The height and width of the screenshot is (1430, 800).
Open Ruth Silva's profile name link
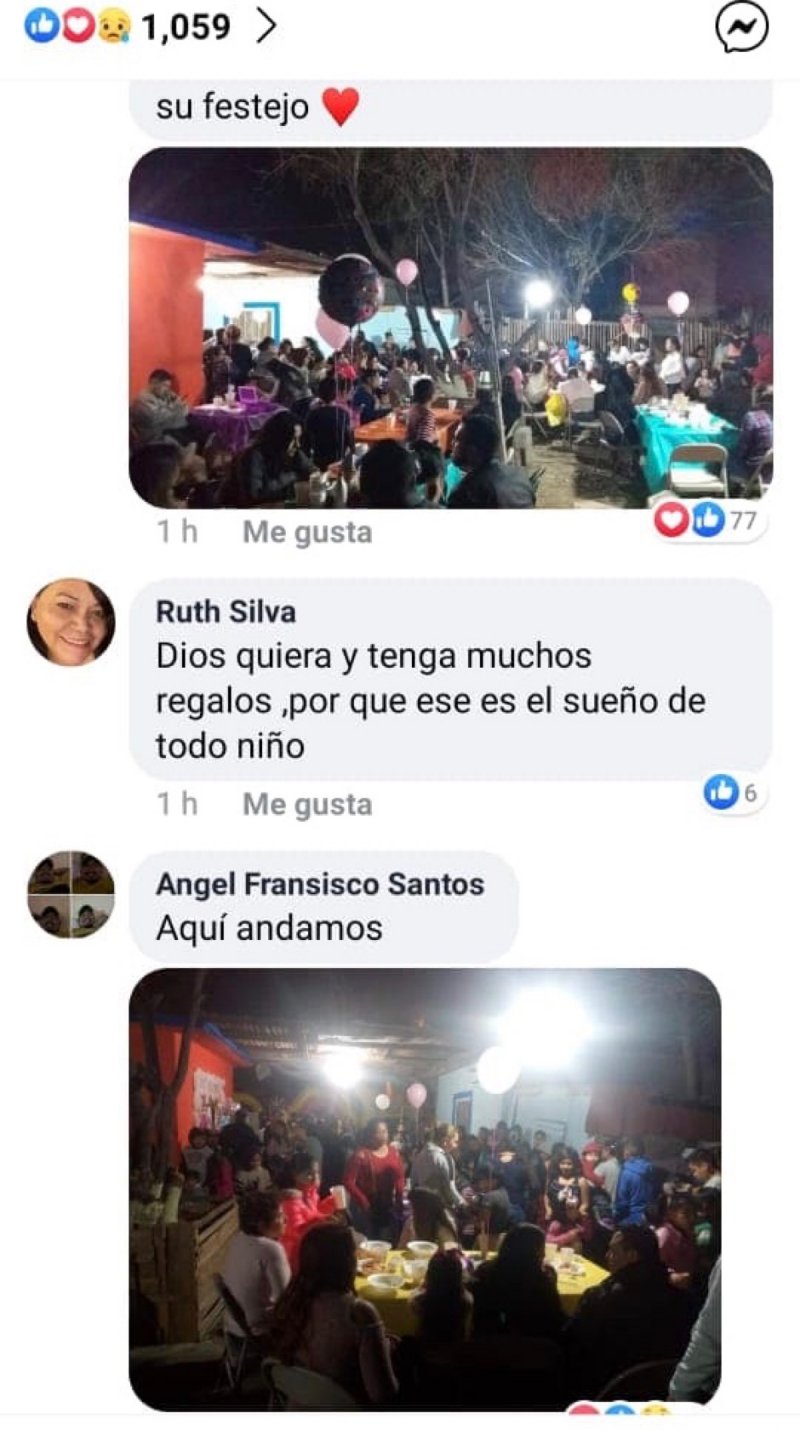tap(226, 611)
